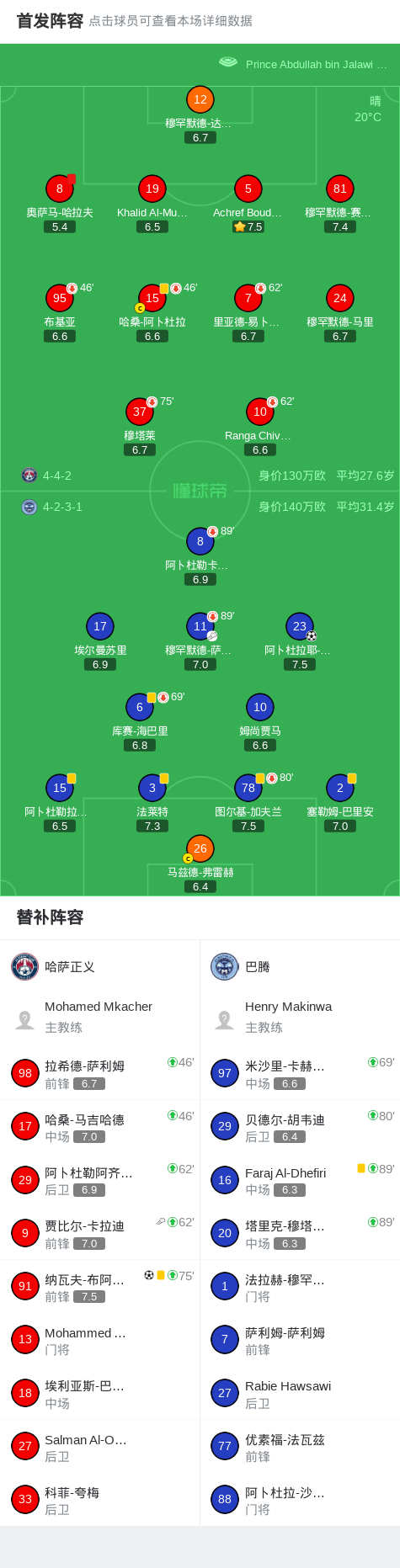400x1568 pixels.
Task: Tap player 95 布基亚 on pitch
Action: pos(60,313)
